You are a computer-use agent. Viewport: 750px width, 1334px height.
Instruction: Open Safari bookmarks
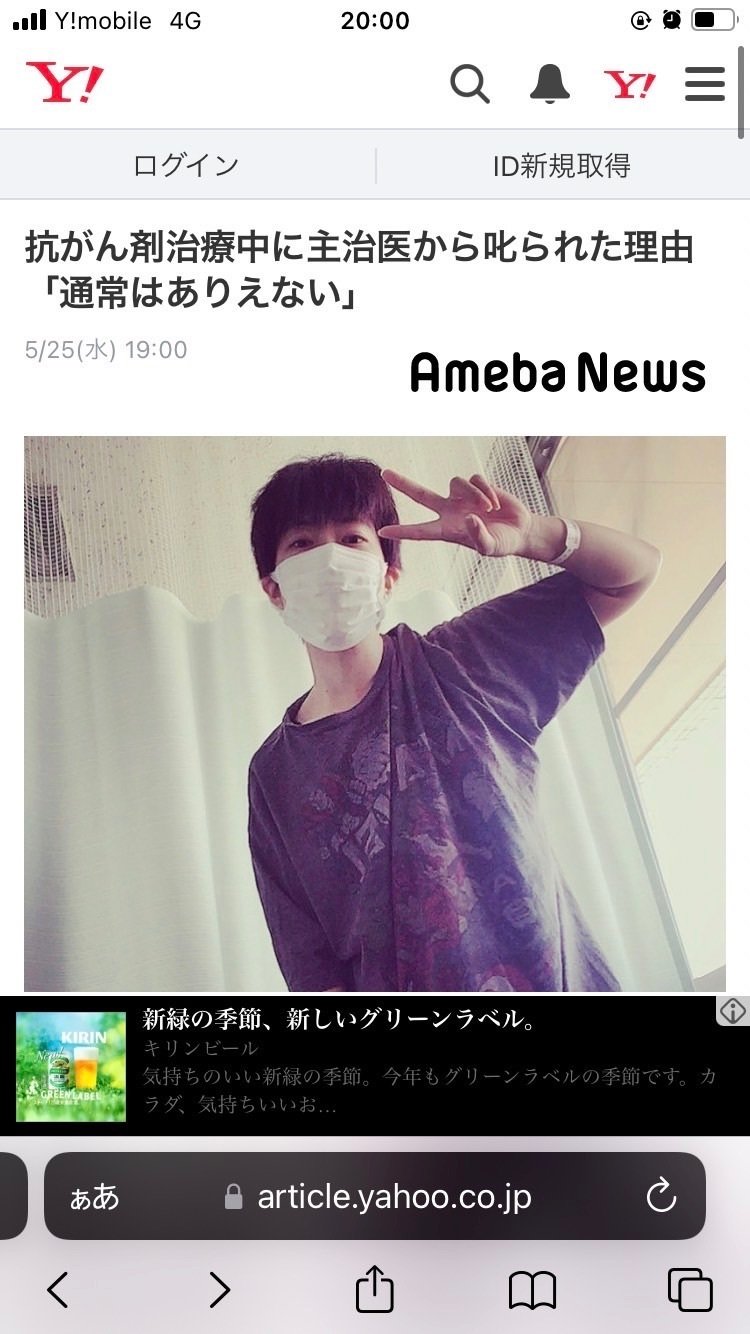532,1290
